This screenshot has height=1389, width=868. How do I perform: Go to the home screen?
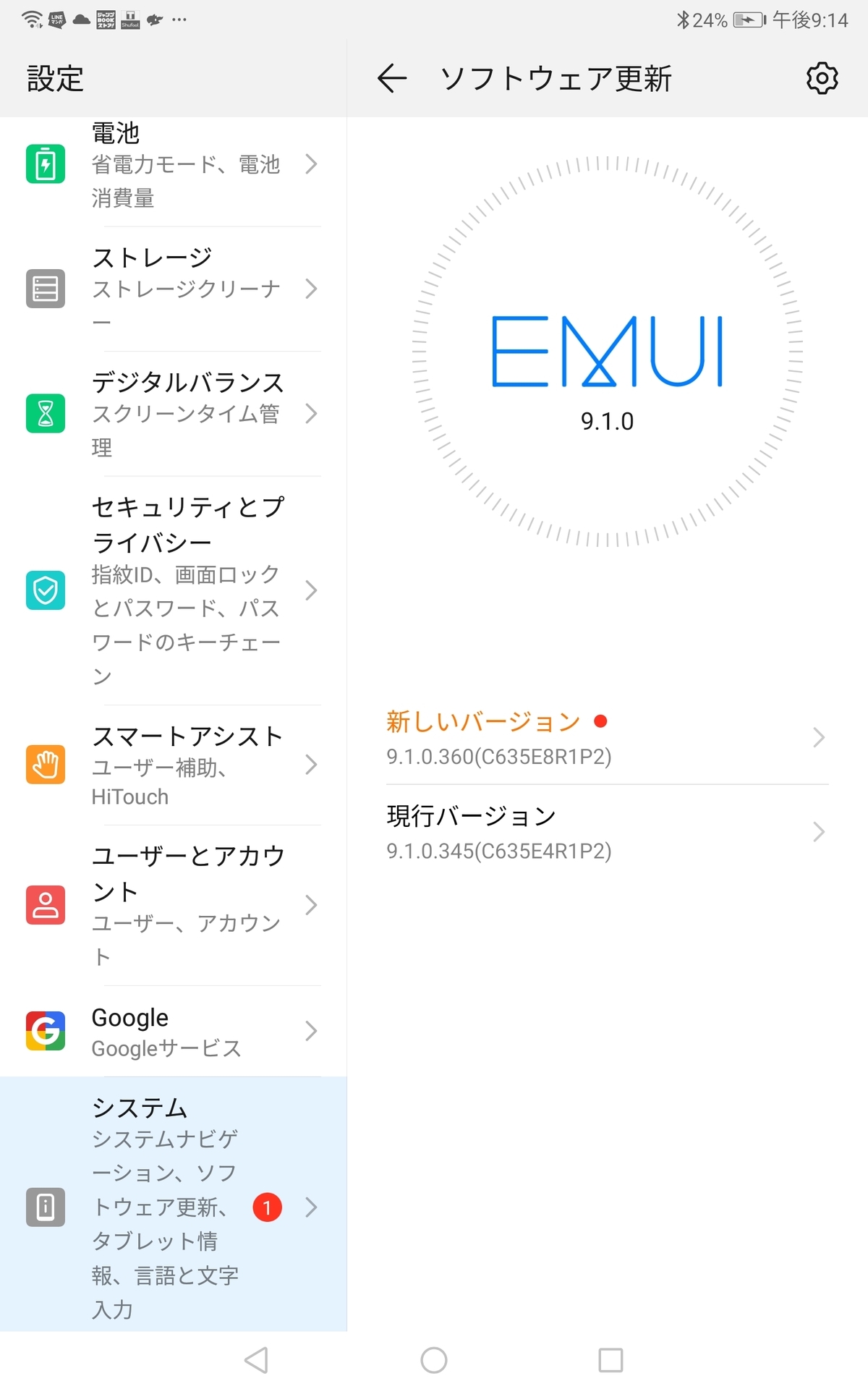click(434, 1360)
